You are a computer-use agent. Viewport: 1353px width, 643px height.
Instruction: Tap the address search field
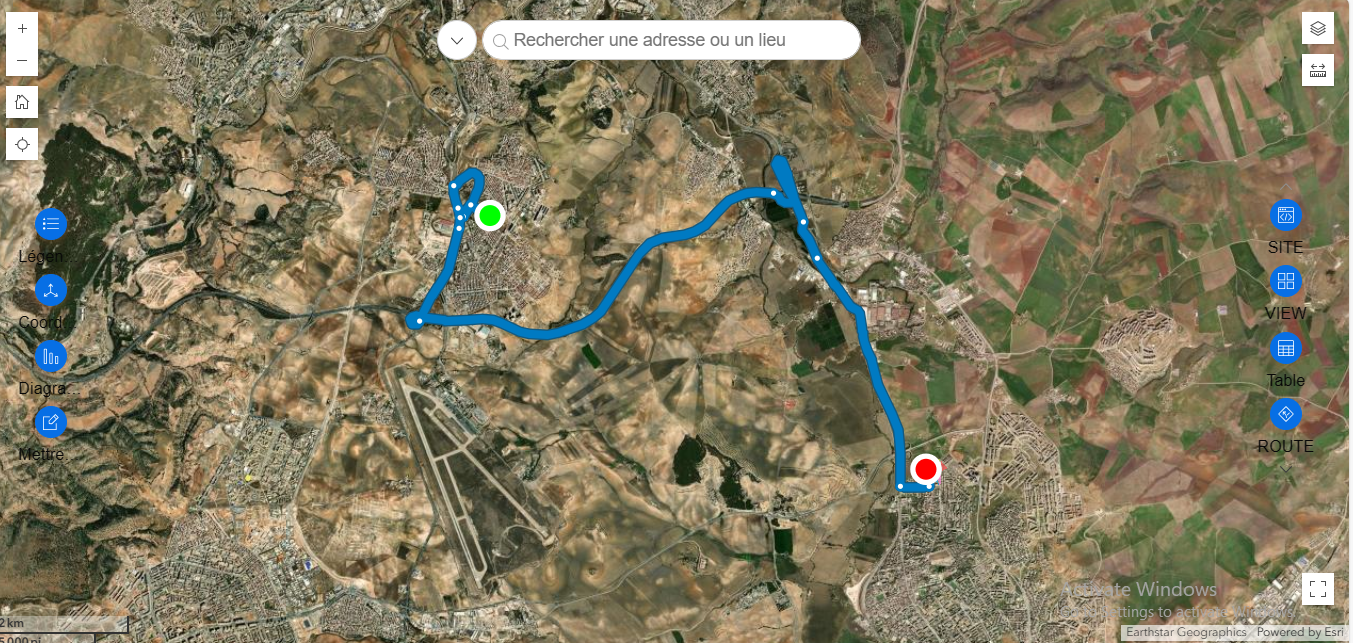click(x=680, y=41)
